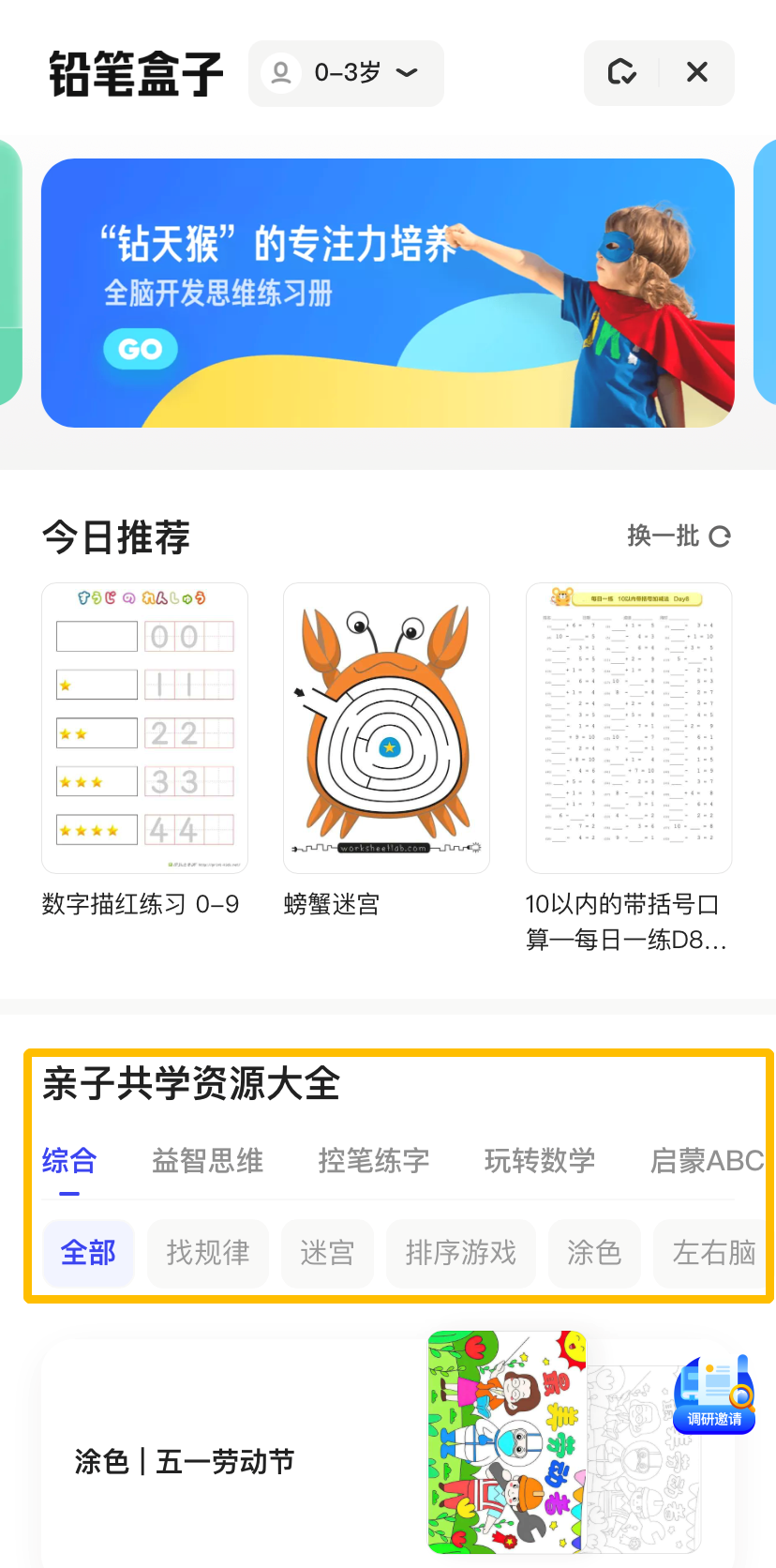
Task: Open the 钻天猴 专注力培养 banner
Action: click(x=387, y=293)
